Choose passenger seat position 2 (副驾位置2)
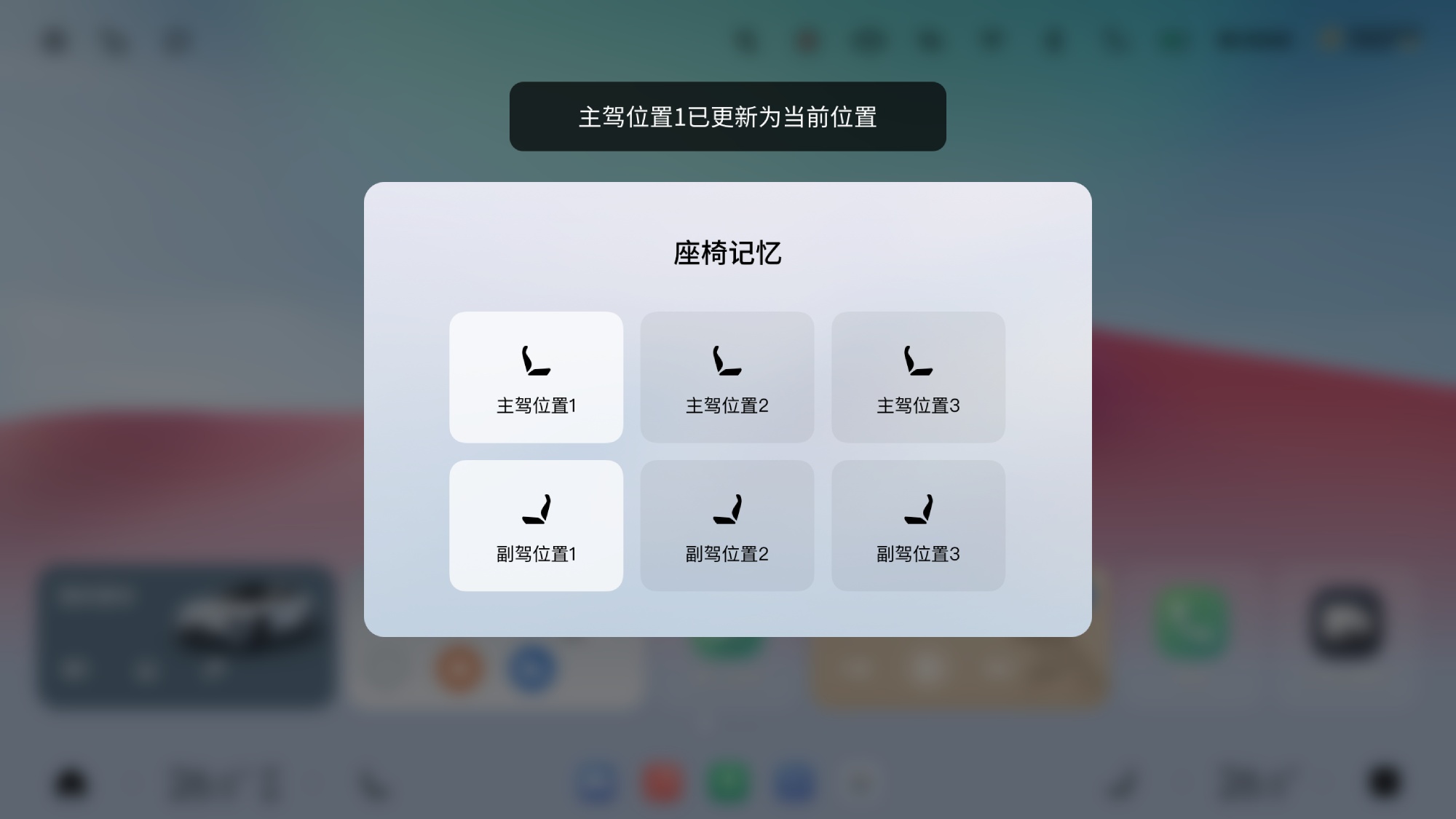Viewport: 1456px width, 819px height. point(727,526)
